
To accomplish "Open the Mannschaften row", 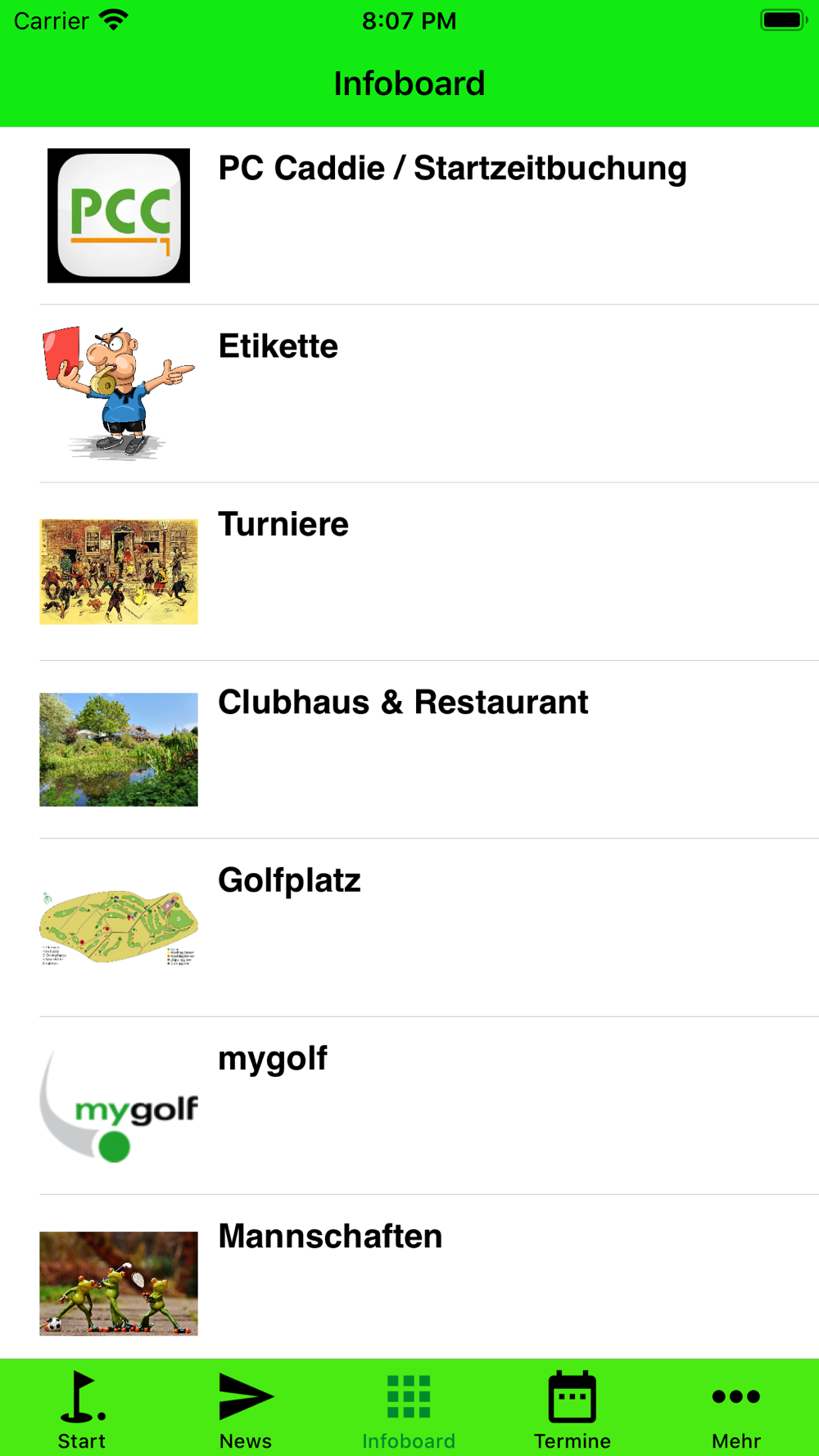I will click(x=330, y=1237).
